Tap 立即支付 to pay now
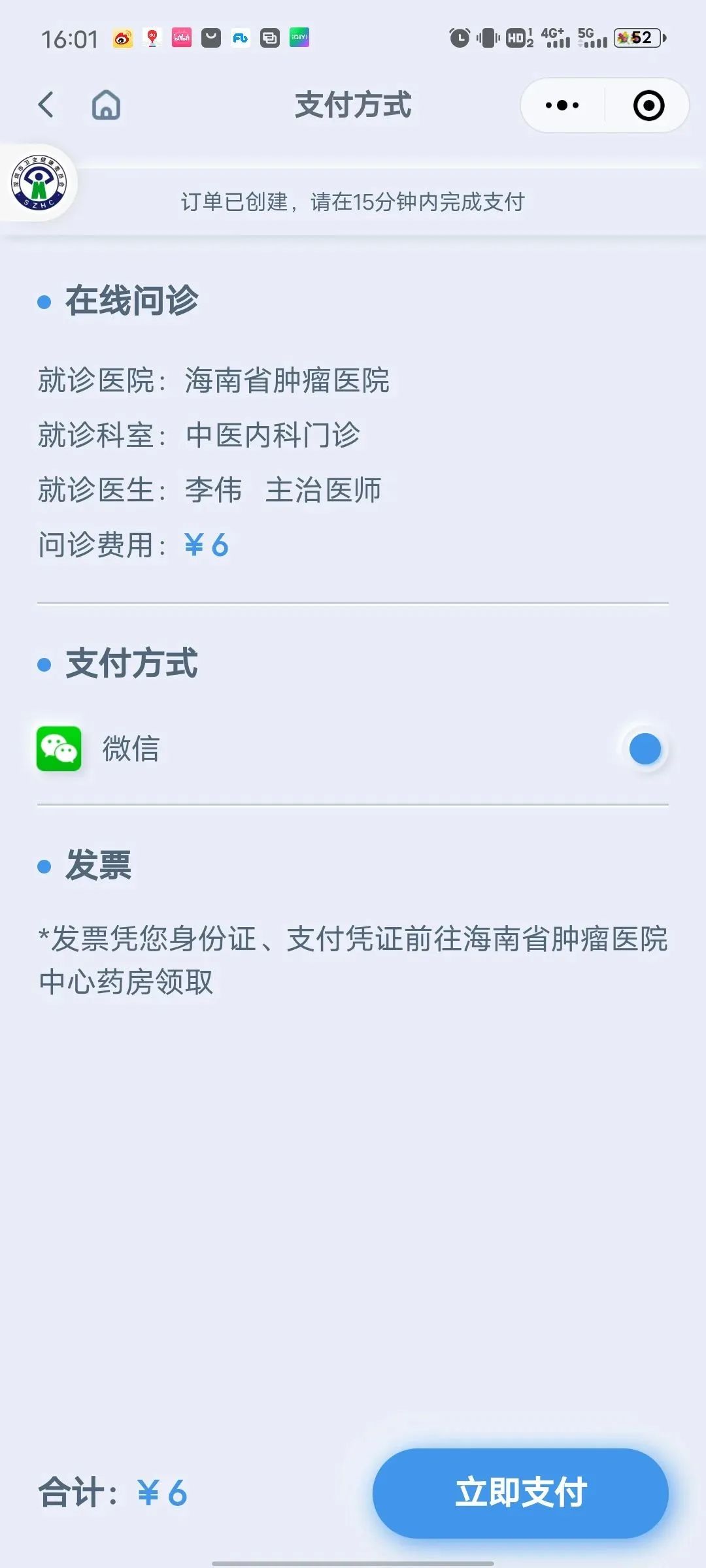This screenshot has height=1568, width=706. (520, 1493)
